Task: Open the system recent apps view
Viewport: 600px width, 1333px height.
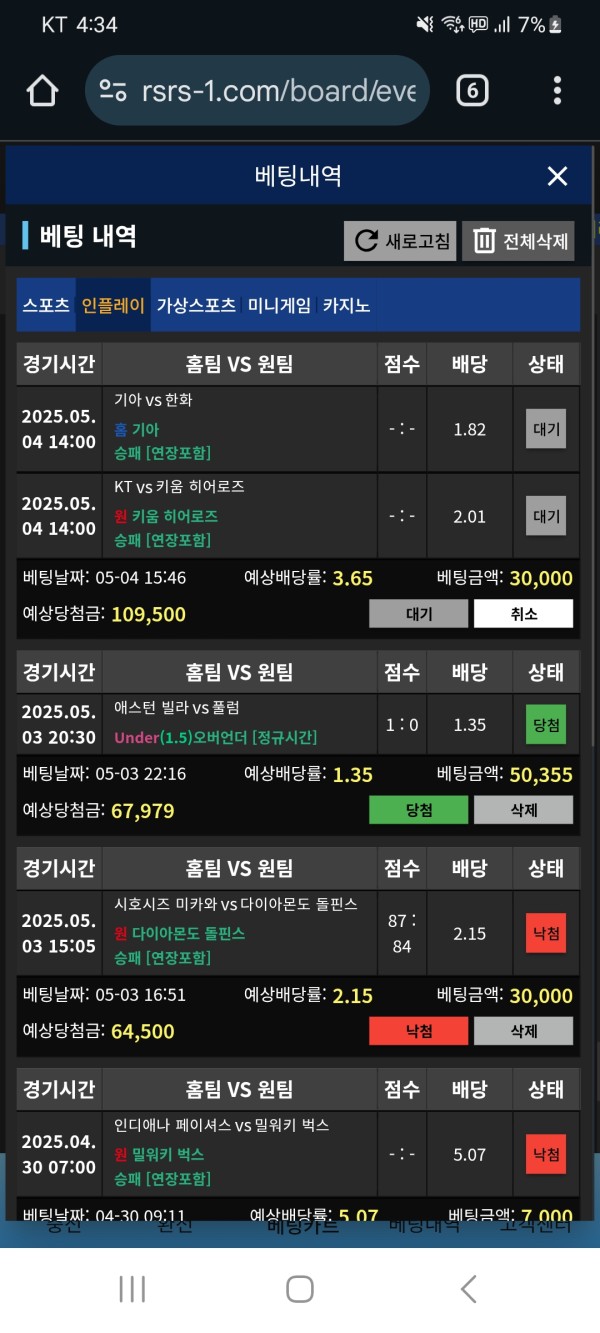Action: [132, 1289]
